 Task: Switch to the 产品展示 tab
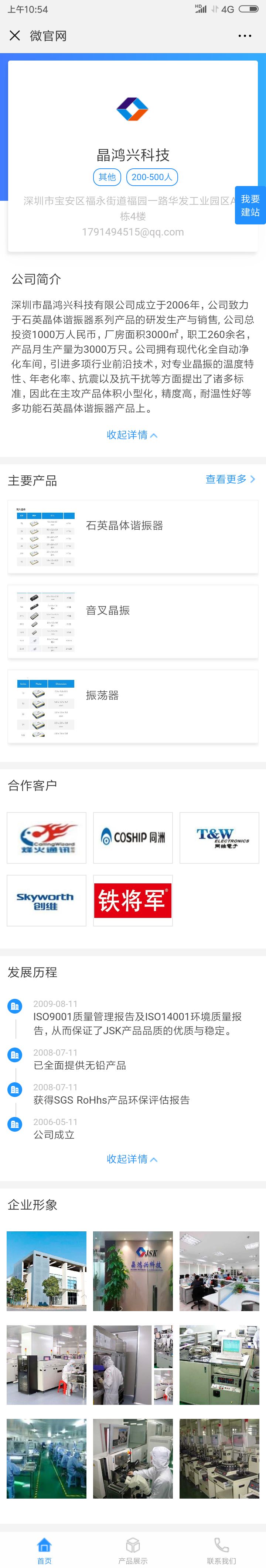pos(133,1550)
